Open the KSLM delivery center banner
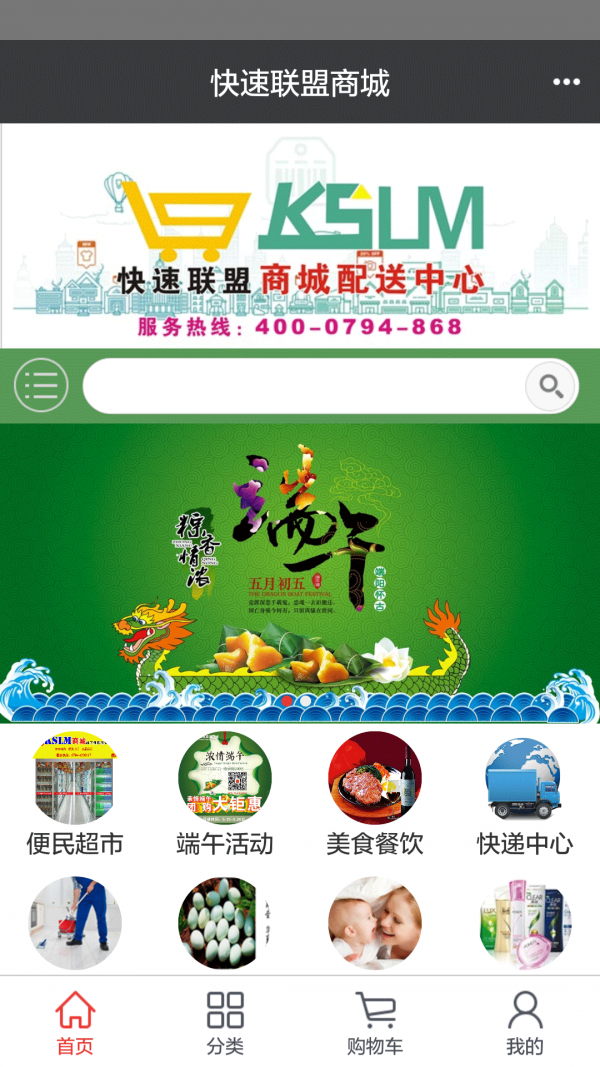The height and width of the screenshot is (1067, 600). [300, 236]
